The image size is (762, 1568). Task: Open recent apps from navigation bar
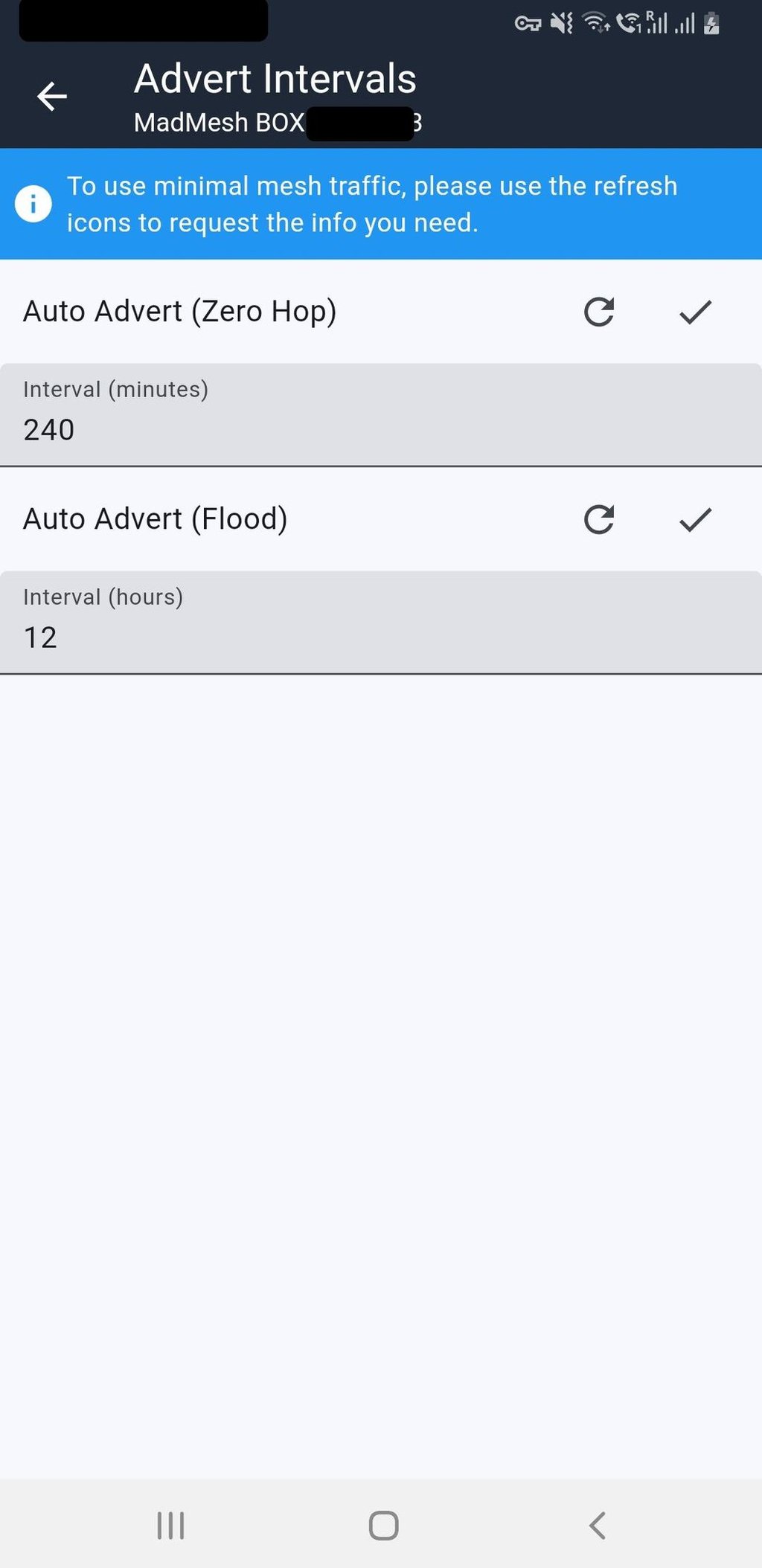(170, 1525)
